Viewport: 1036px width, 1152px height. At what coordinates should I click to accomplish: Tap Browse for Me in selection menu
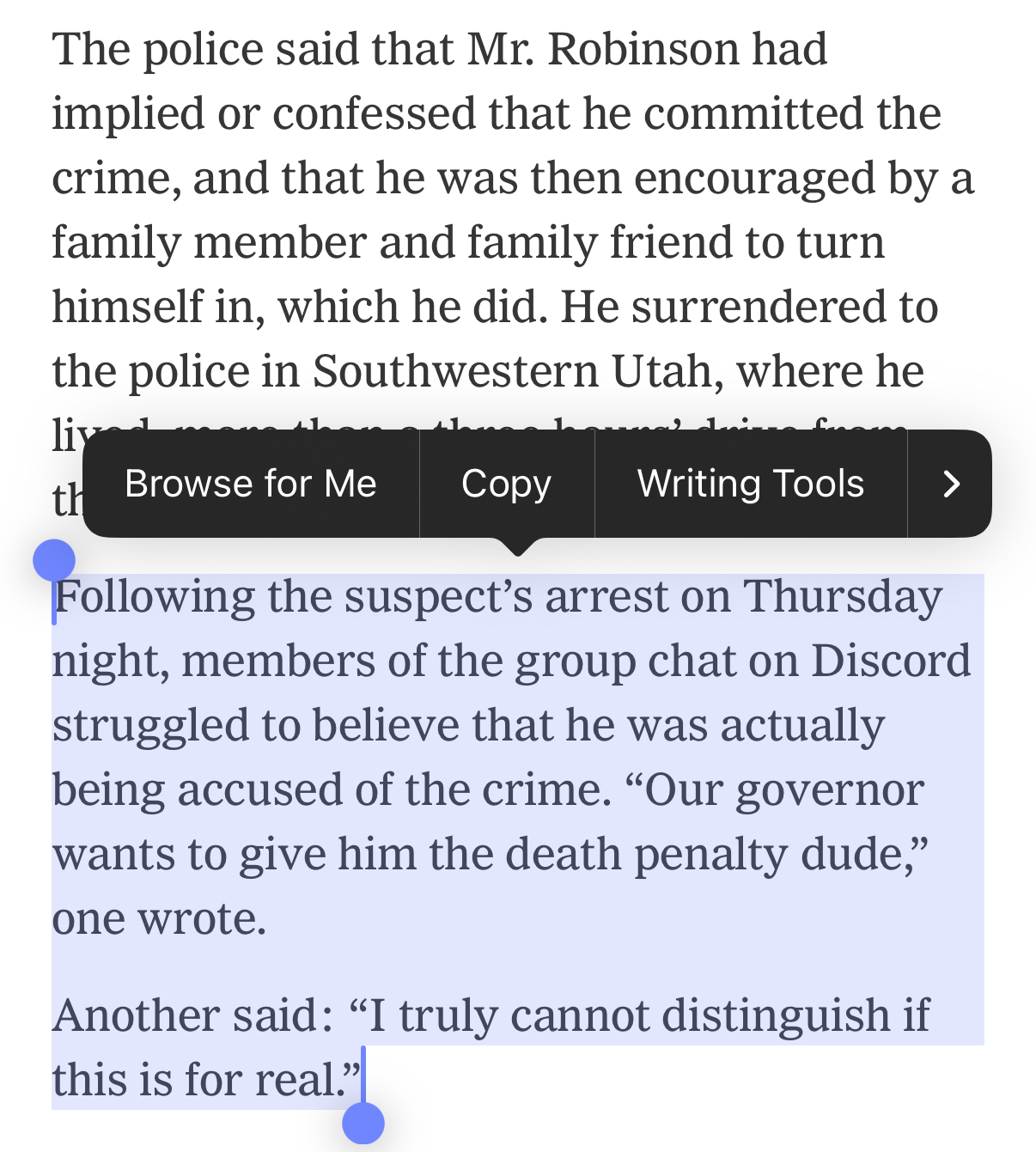250,484
